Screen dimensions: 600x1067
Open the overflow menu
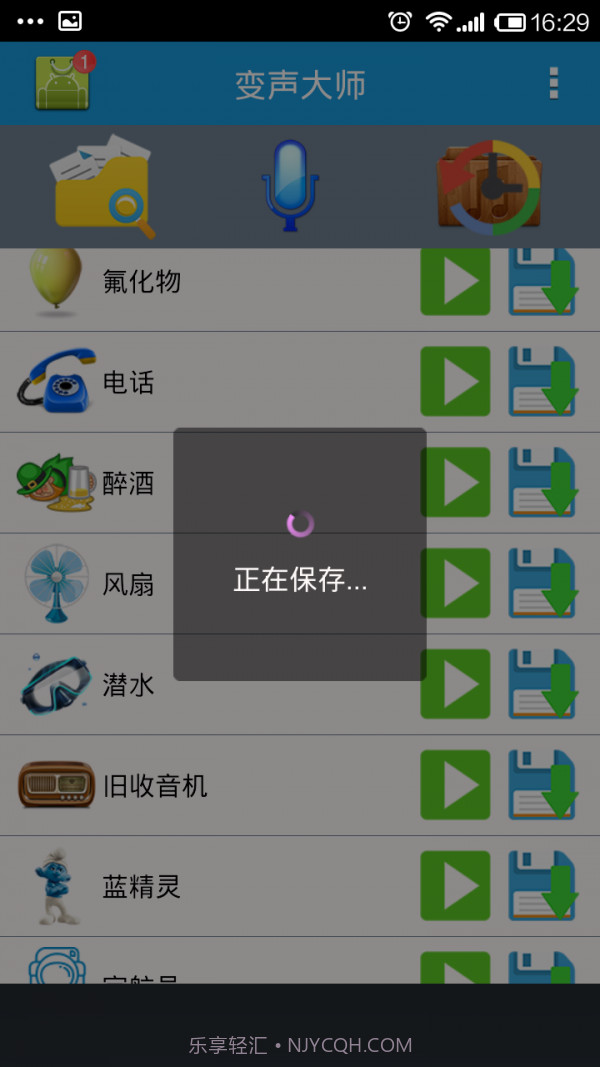(553, 83)
